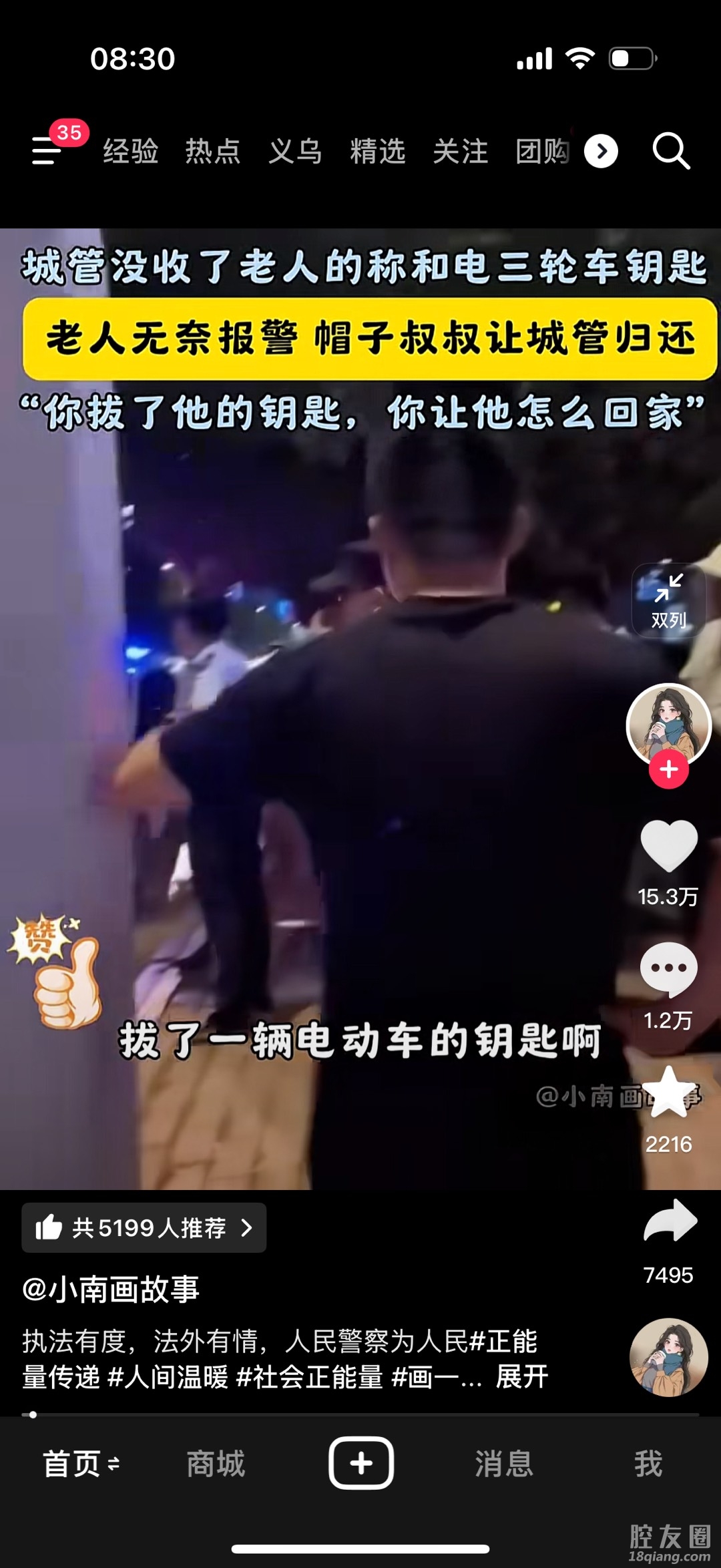
Task: Expand the caption with 展开
Action: (x=521, y=1377)
